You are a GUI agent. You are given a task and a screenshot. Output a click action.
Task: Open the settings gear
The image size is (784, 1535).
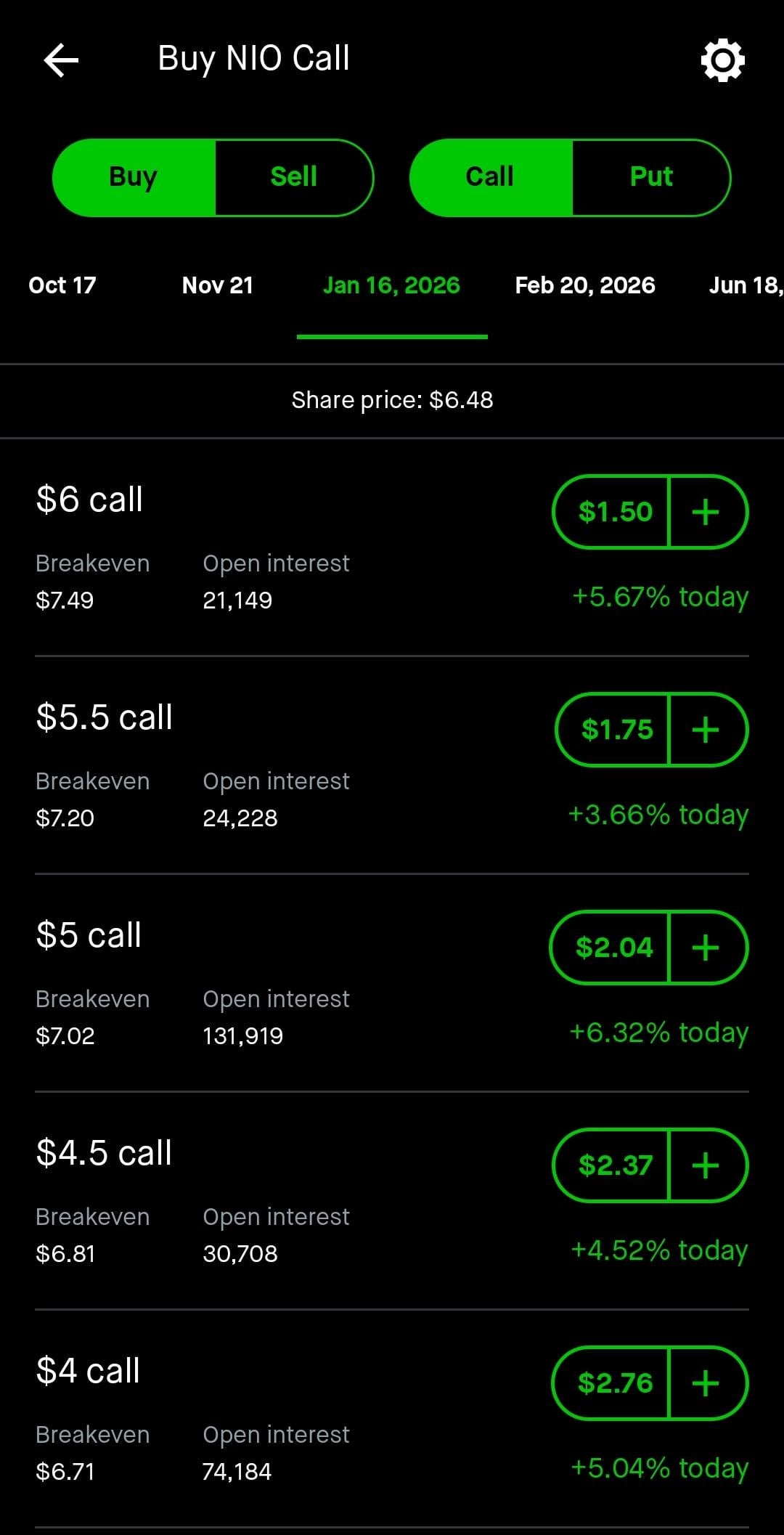(722, 60)
